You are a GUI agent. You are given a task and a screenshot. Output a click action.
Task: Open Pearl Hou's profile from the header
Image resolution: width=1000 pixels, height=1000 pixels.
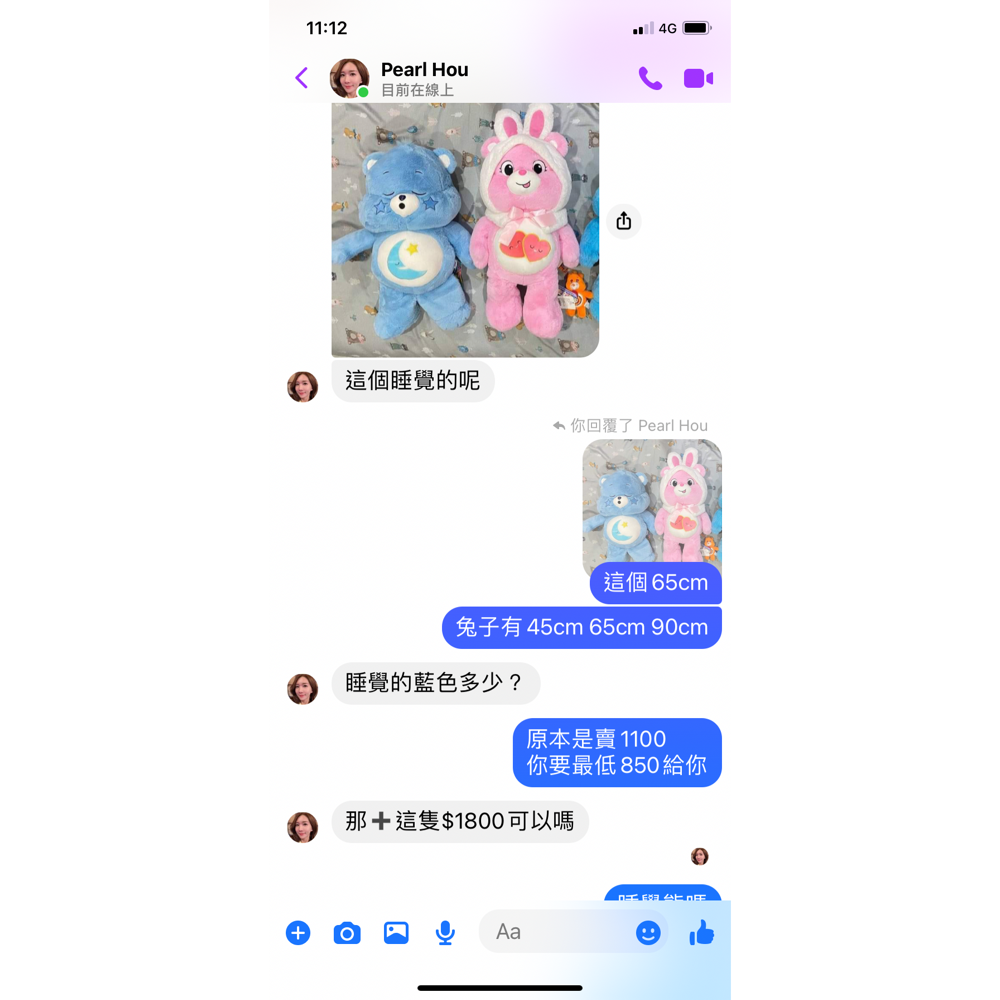coord(424,78)
